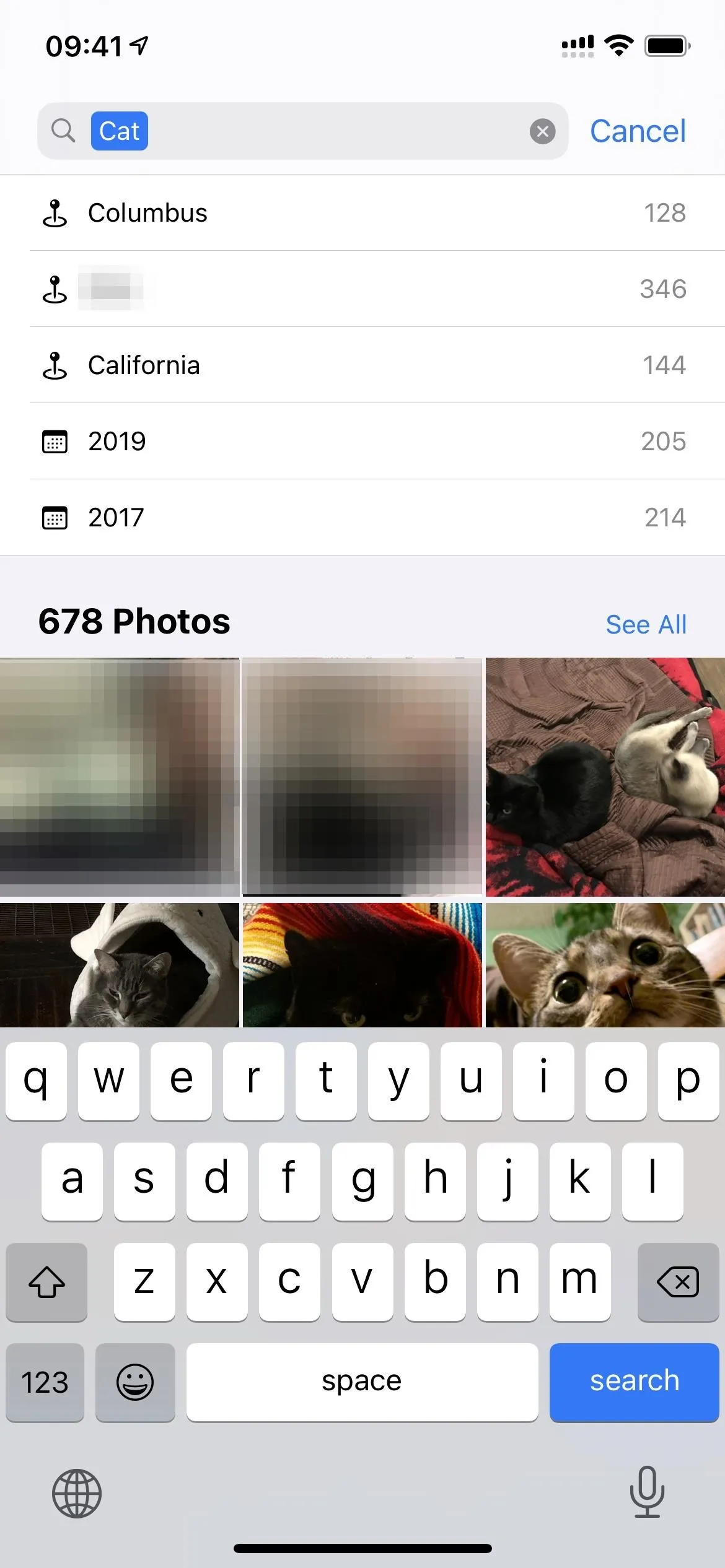
Task: Open the wide-eyed tabby cat photo
Action: point(605,965)
